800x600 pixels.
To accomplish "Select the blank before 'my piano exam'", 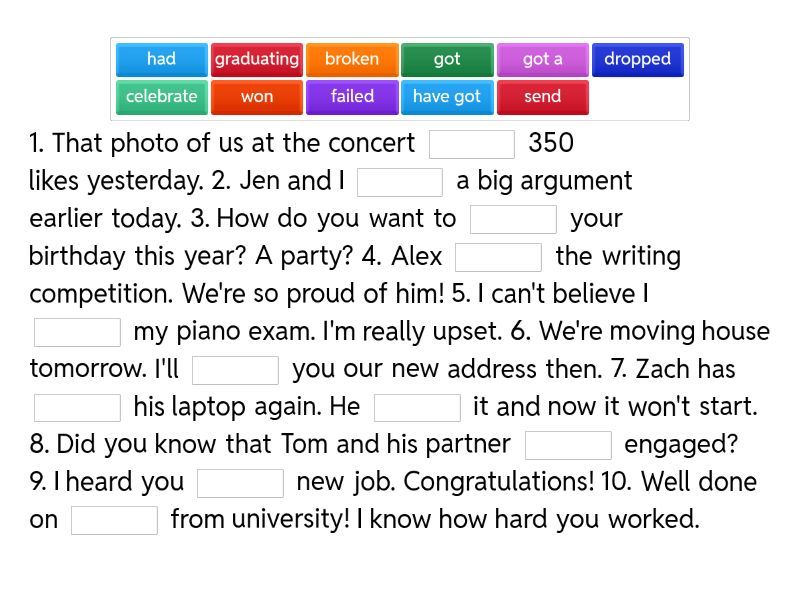I will point(77,332).
